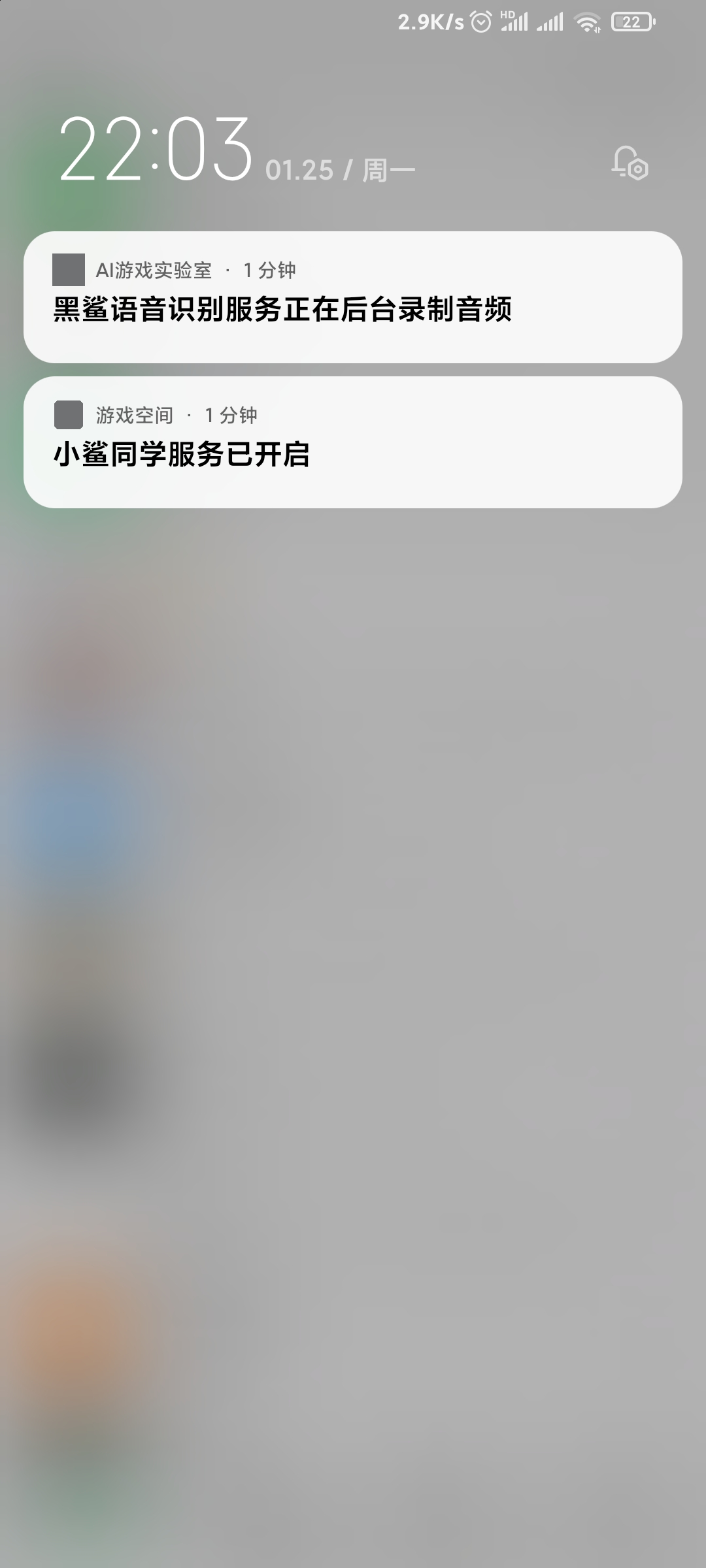Open the 游戏空间 小鲨同学 service notification
This screenshot has width=706, height=1568.
click(353, 442)
